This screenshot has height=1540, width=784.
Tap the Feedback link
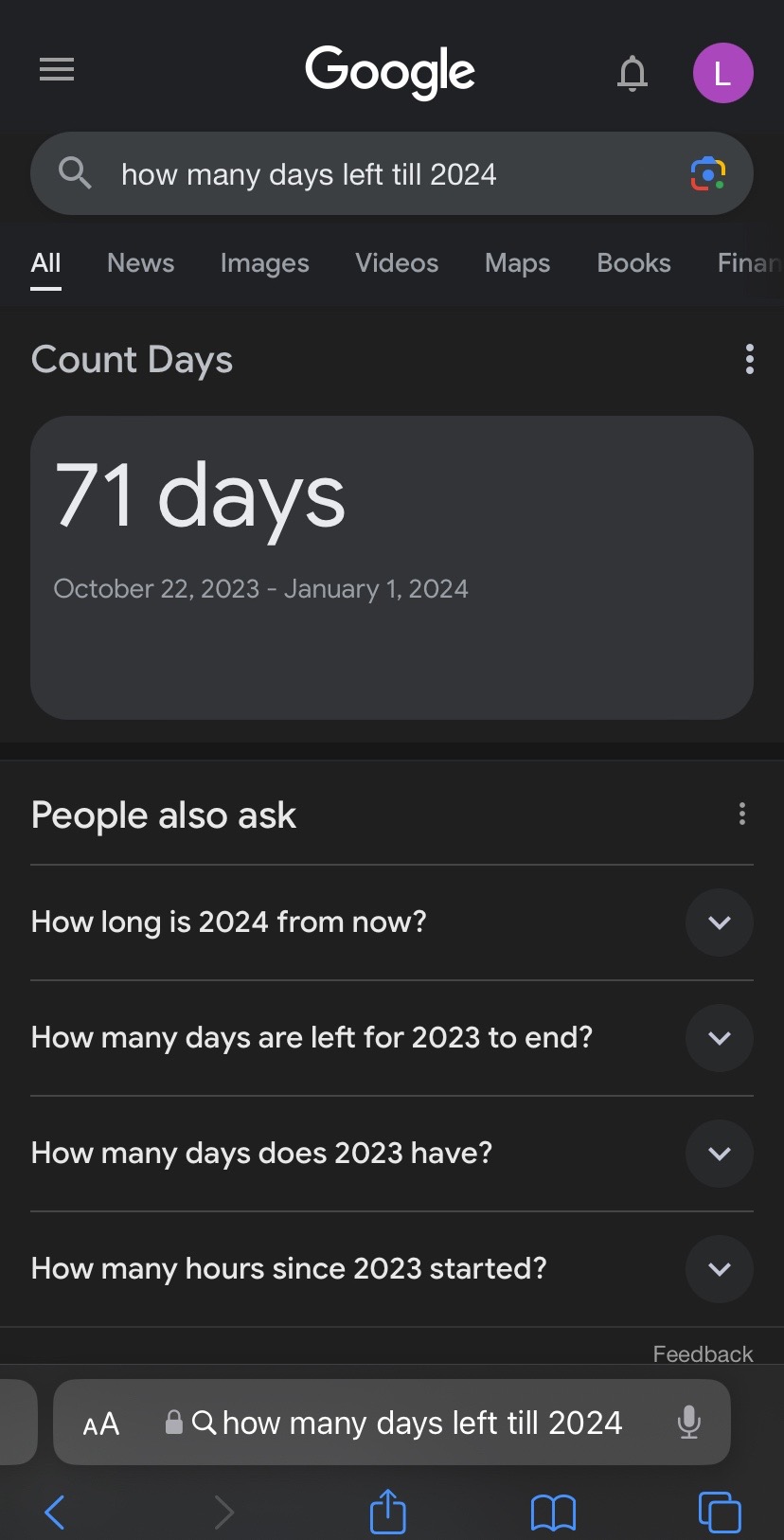(703, 1353)
